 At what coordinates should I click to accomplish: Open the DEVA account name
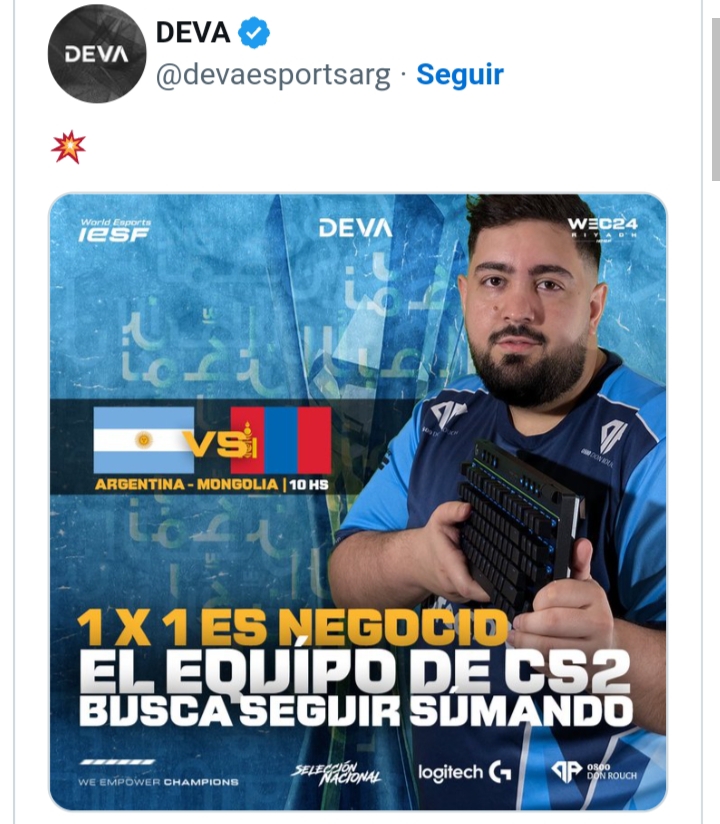[193, 32]
